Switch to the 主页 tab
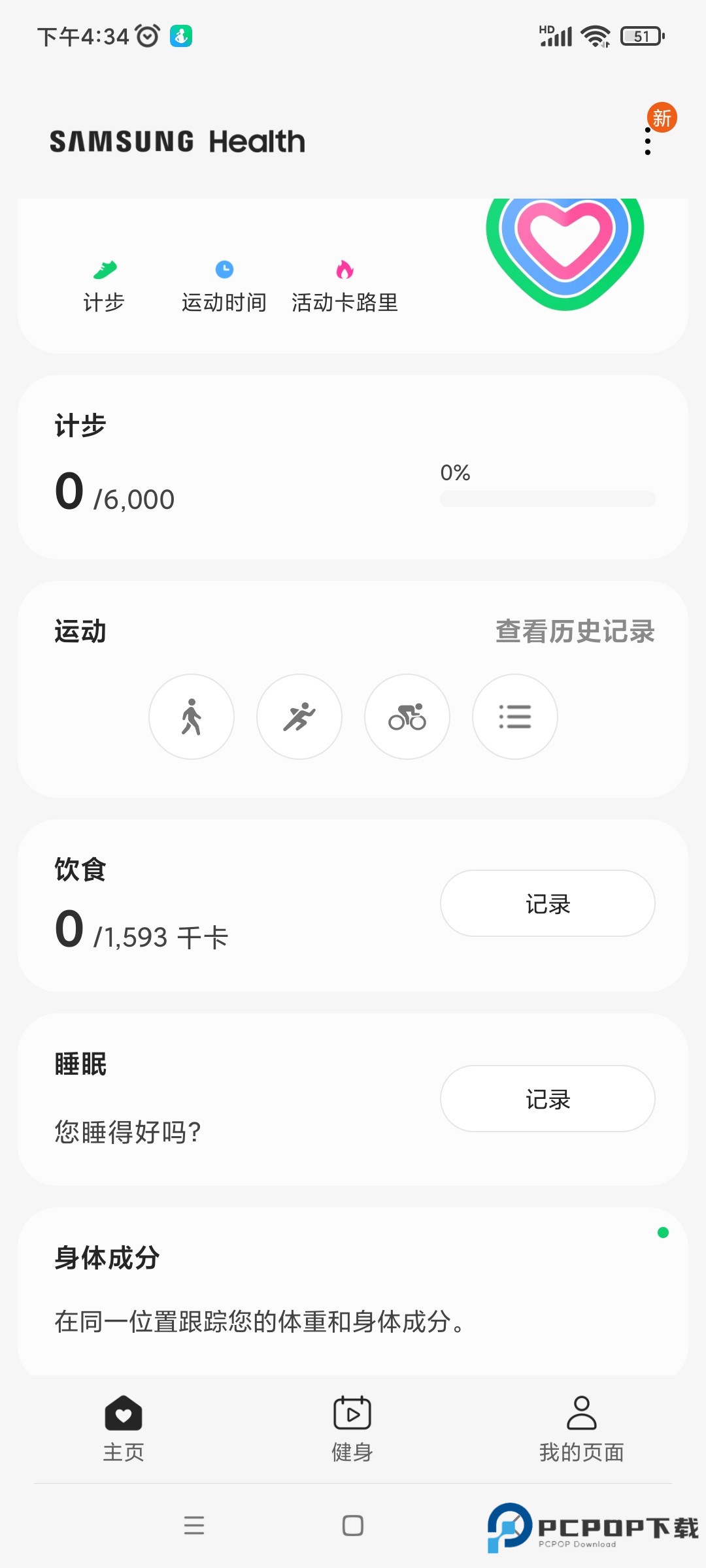The width and height of the screenshot is (706, 1568). click(x=124, y=1428)
